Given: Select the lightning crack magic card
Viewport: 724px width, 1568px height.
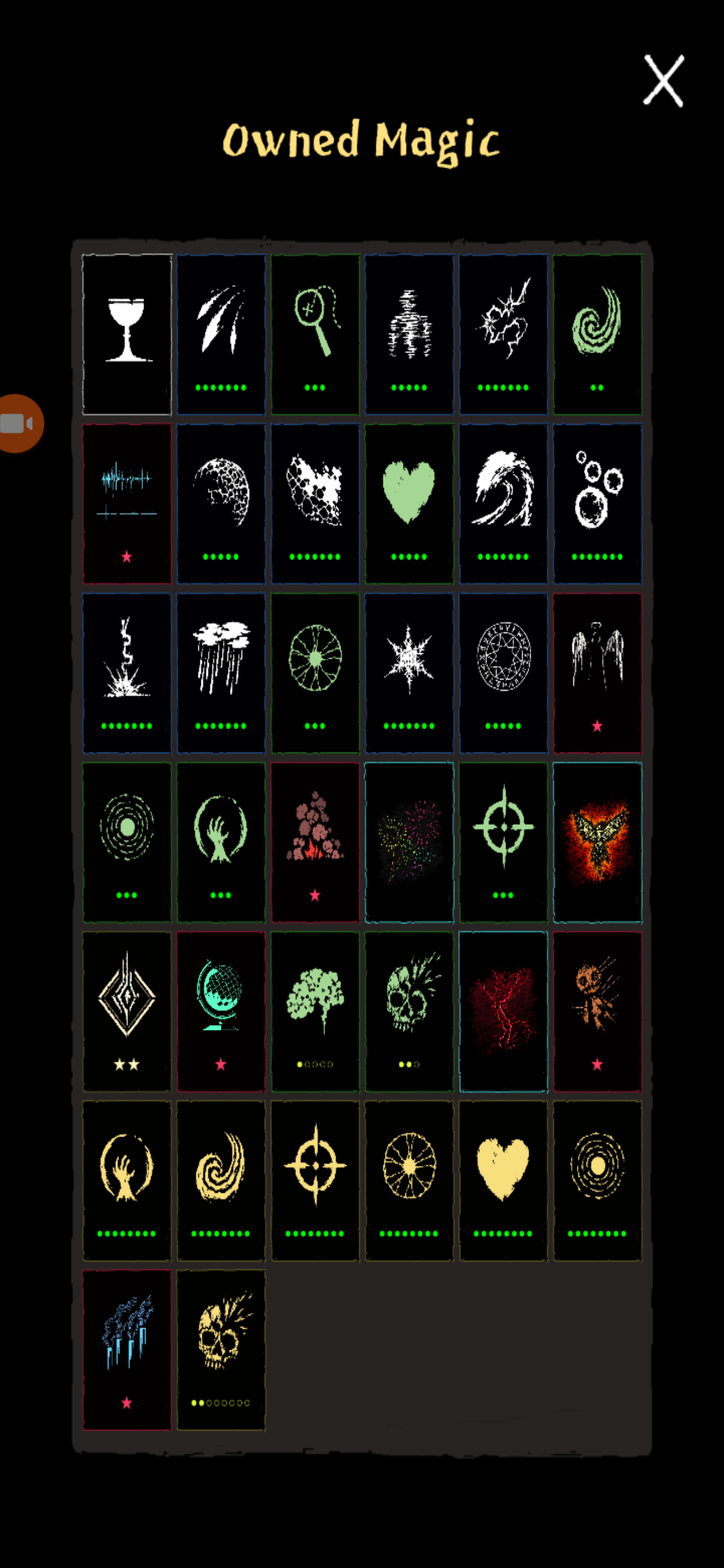Looking at the screenshot, I should coord(503,334).
